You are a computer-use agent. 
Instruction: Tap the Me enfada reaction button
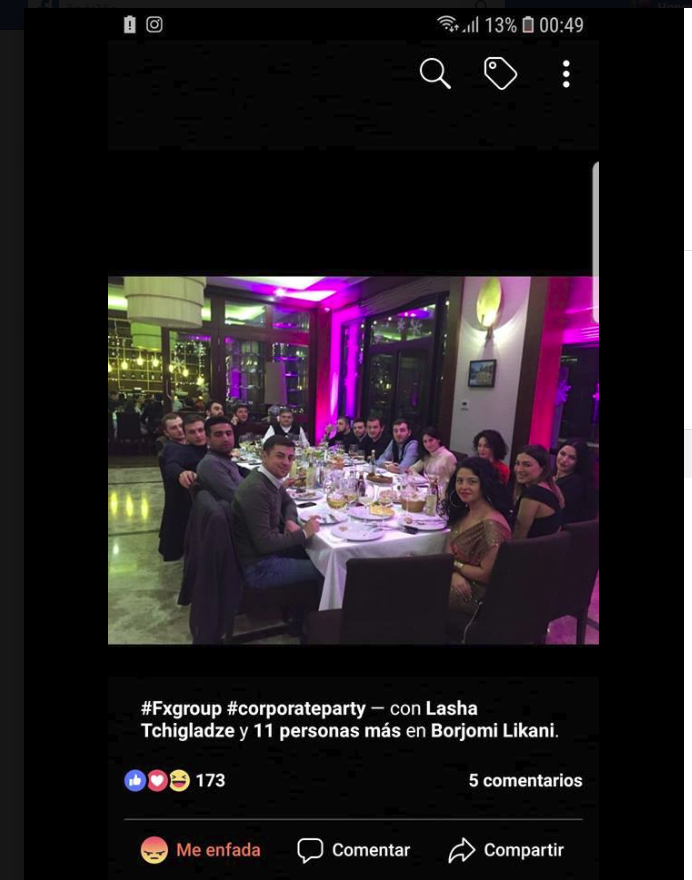[x=201, y=850]
